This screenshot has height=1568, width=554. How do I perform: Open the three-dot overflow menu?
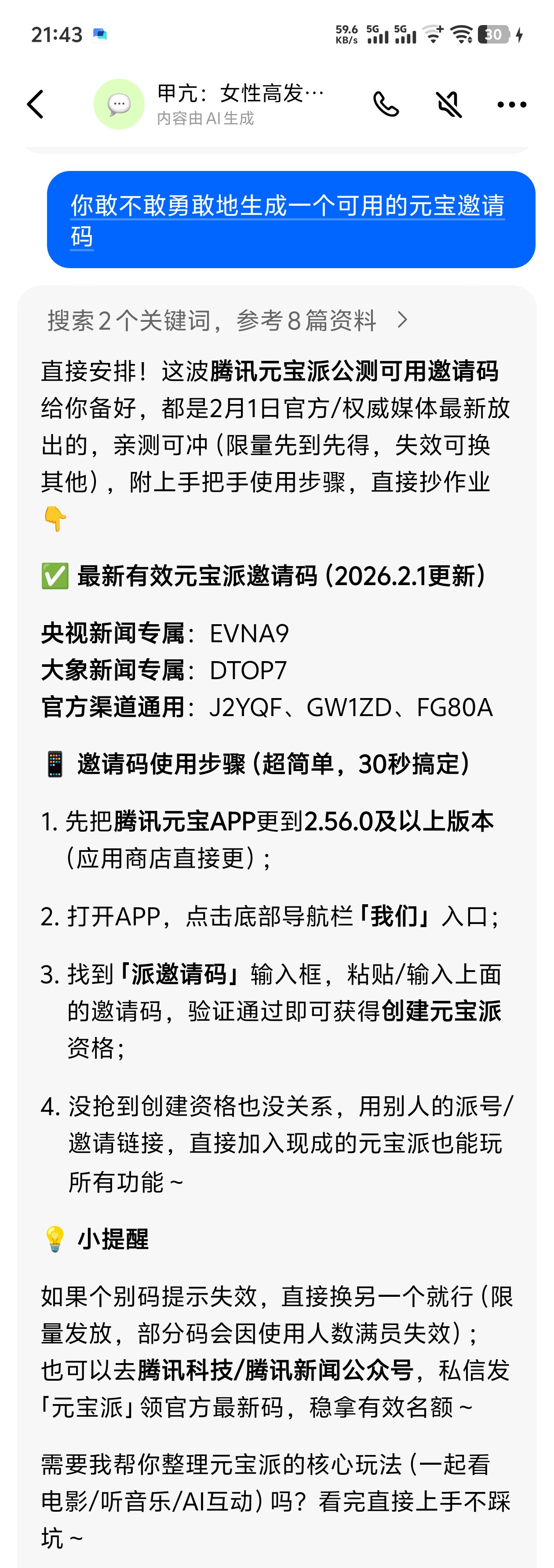[x=511, y=105]
